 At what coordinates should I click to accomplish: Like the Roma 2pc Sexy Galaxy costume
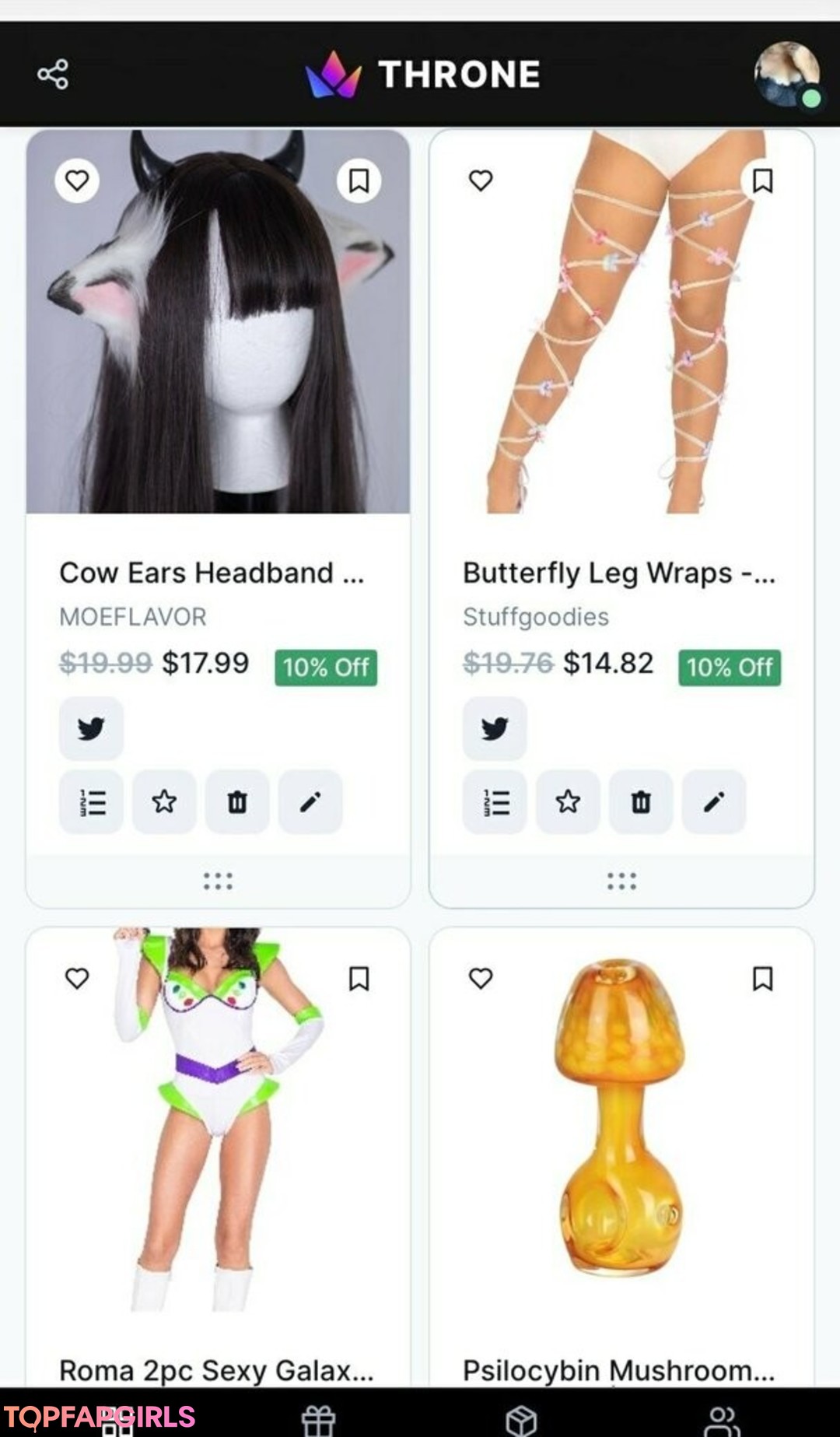(x=77, y=978)
